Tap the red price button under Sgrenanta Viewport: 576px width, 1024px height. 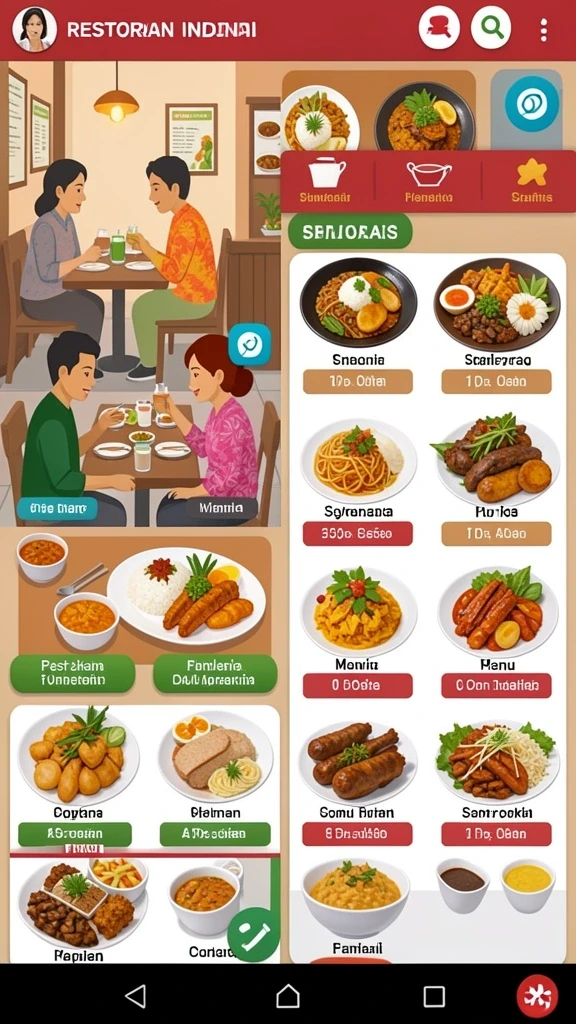[357, 534]
